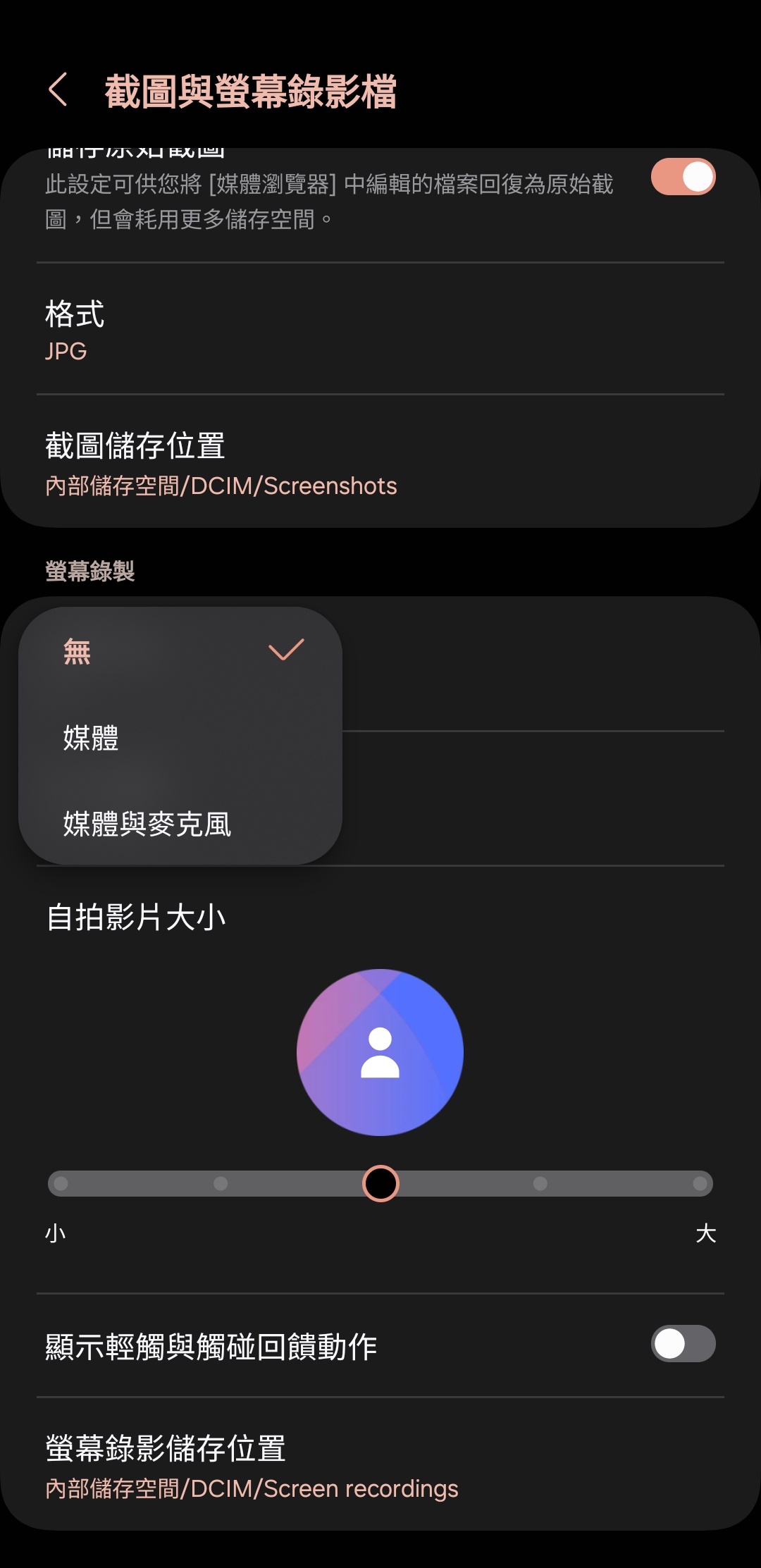This screenshot has width=761, height=1568.
Task: Turn off the 儲存原始截圖 switch
Action: pyautogui.click(x=683, y=177)
